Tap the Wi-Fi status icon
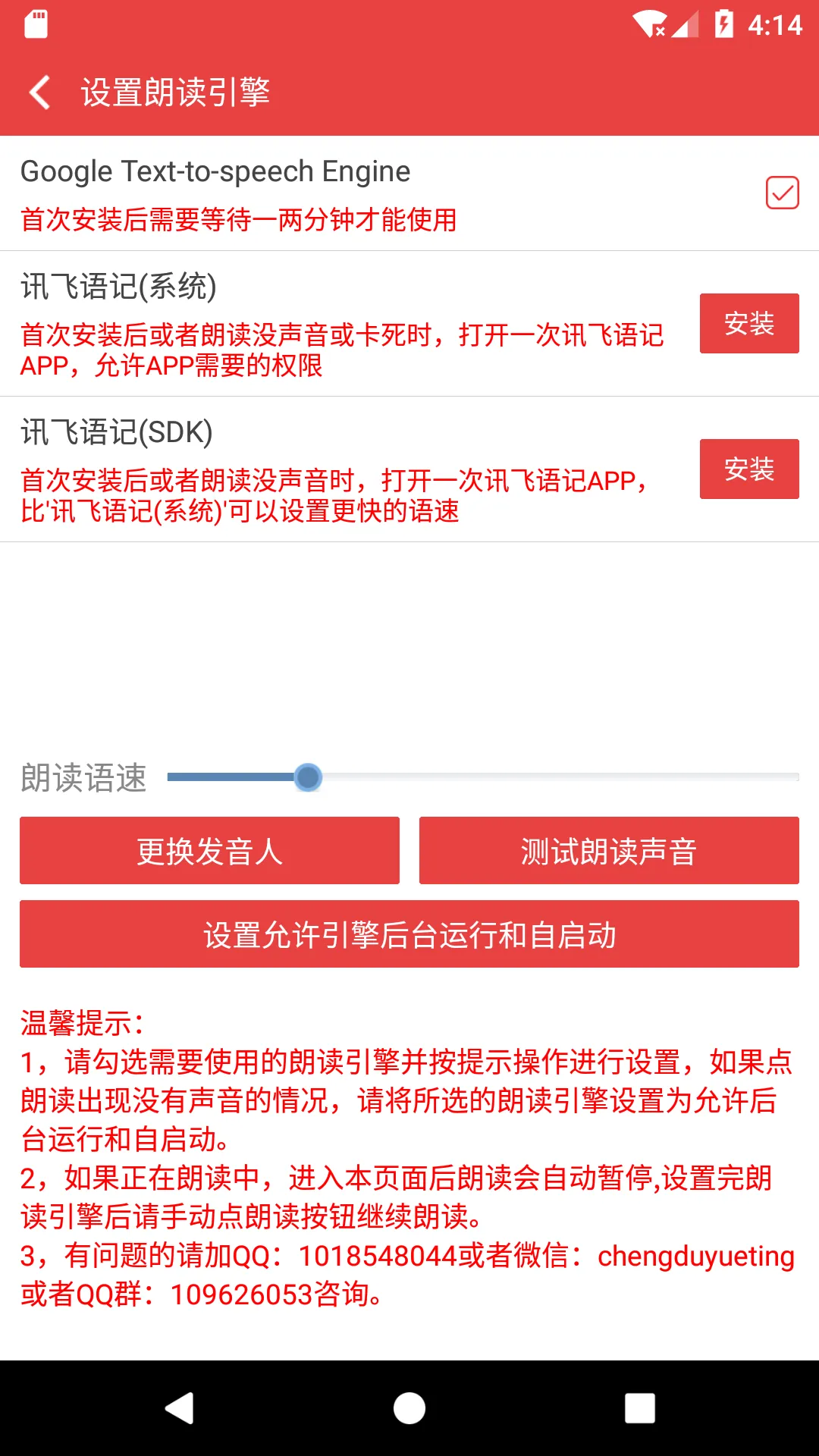Viewport: 819px width, 1456px height. [650, 23]
